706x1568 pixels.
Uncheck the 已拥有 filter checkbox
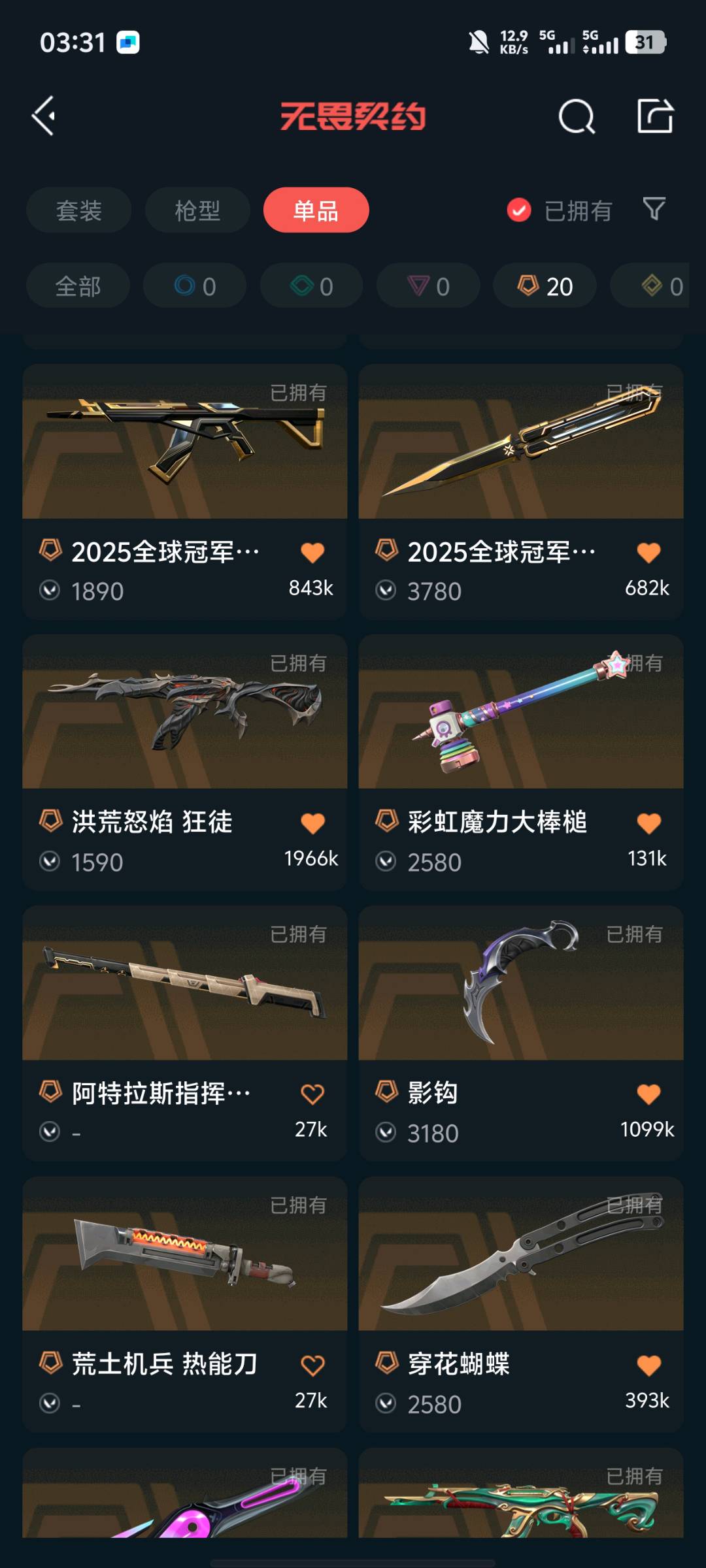coord(519,210)
